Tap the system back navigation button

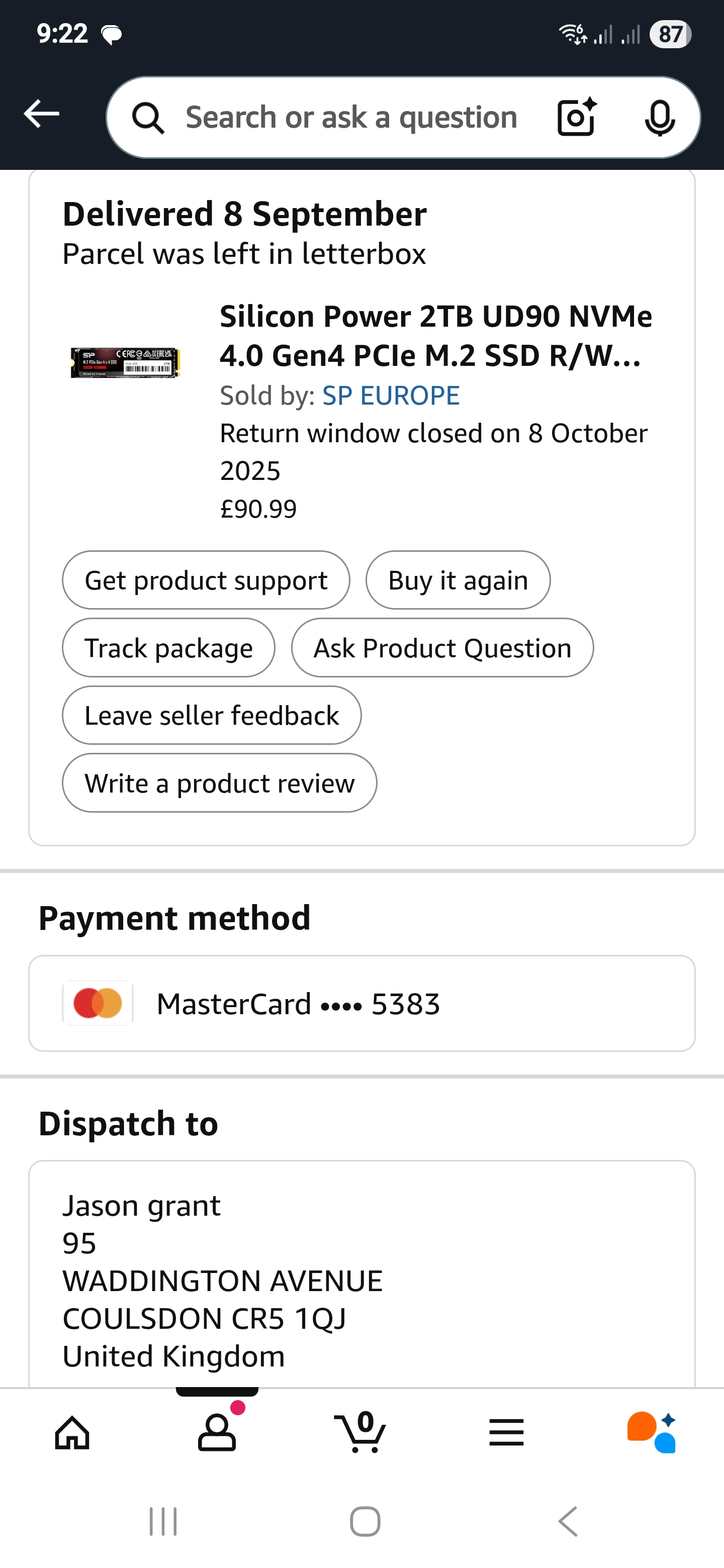coord(568,1522)
